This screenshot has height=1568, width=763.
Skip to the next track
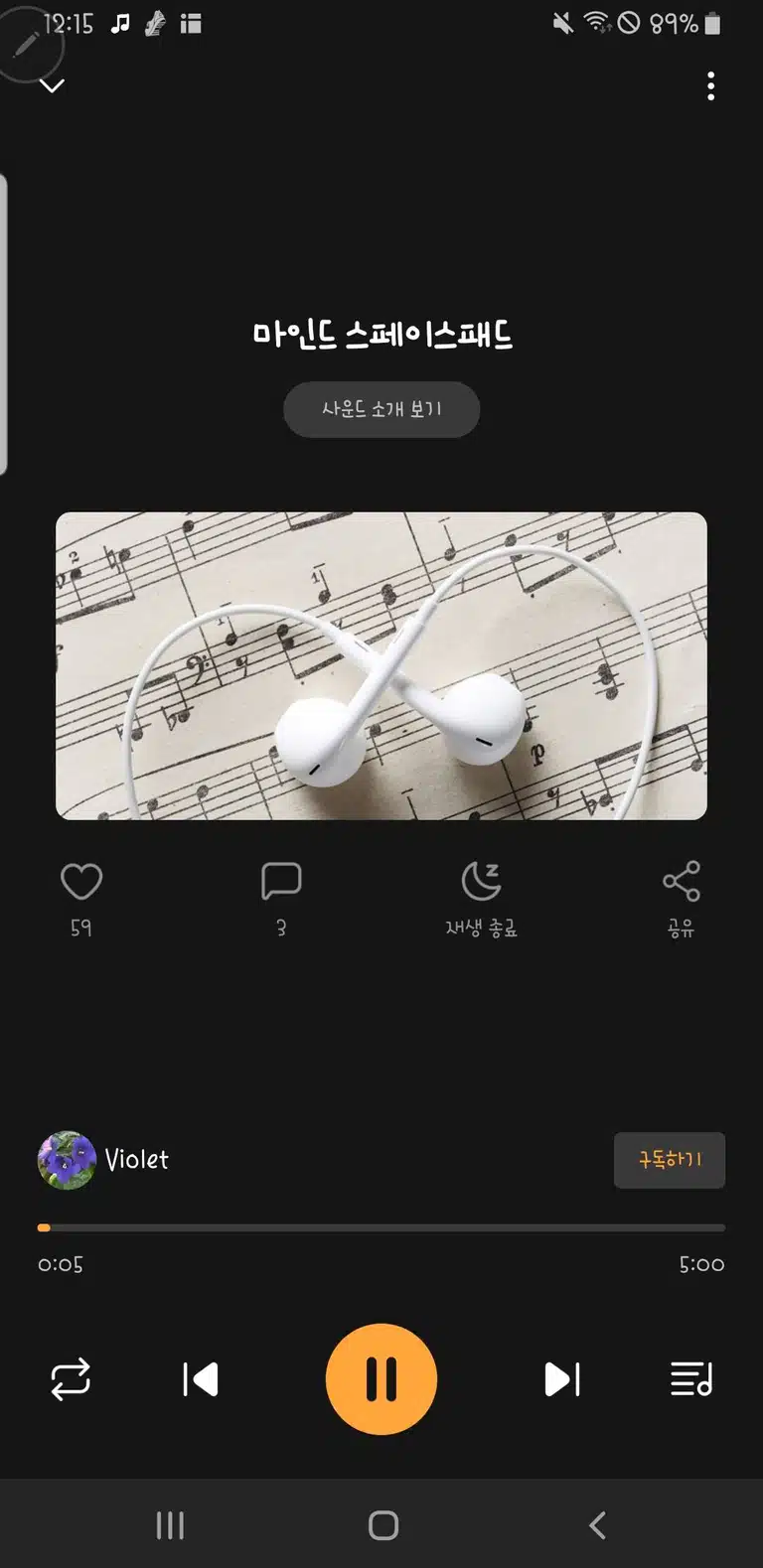coord(562,1379)
